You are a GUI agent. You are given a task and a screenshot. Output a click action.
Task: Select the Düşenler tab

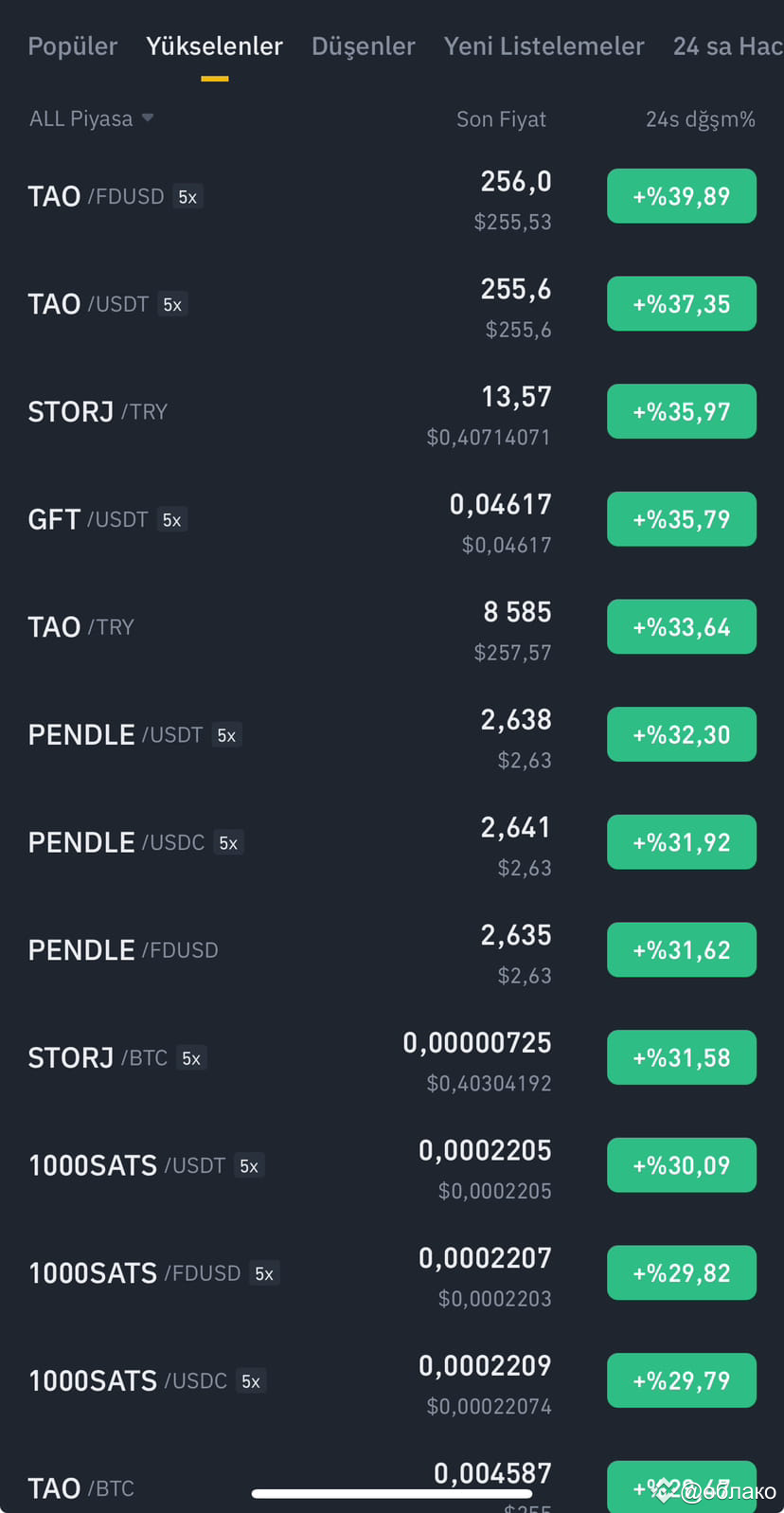363,46
